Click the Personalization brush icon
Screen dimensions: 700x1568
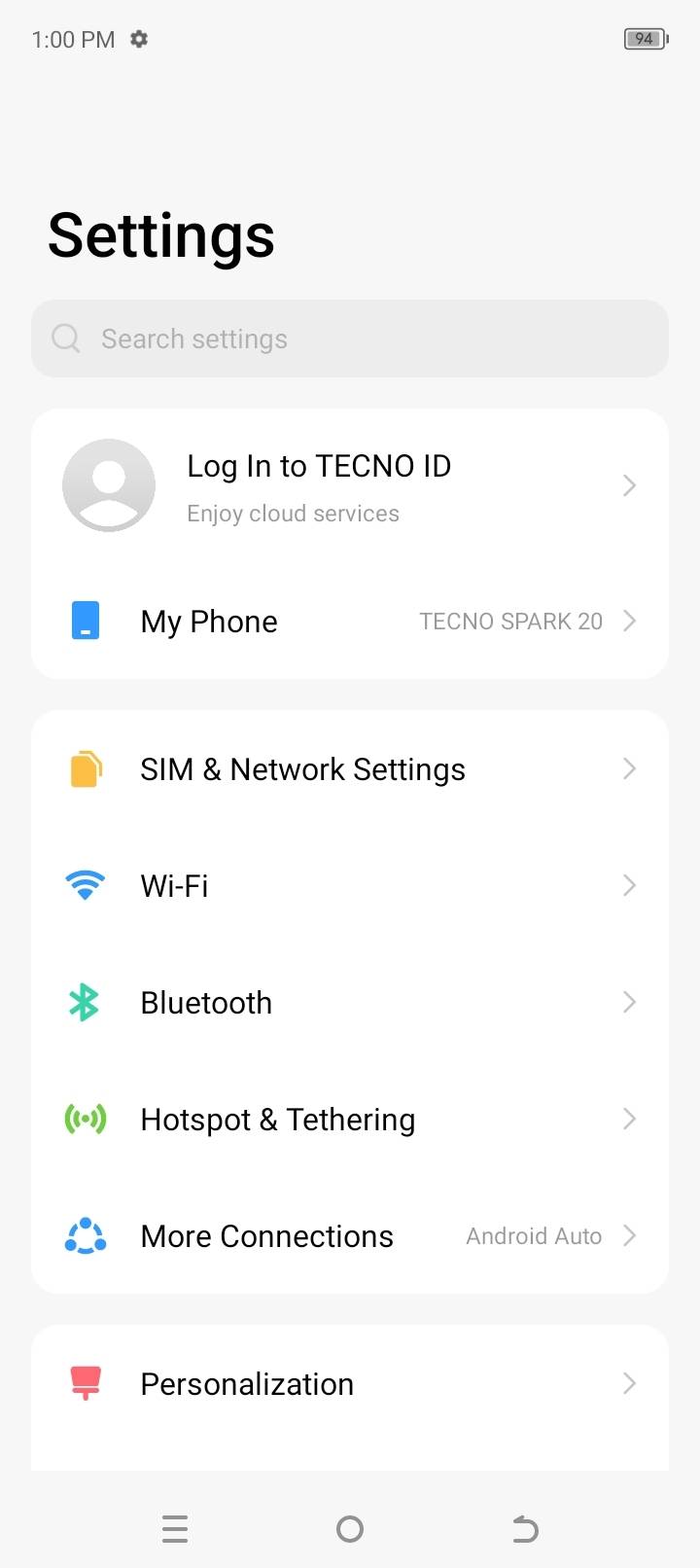pos(86,1383)
